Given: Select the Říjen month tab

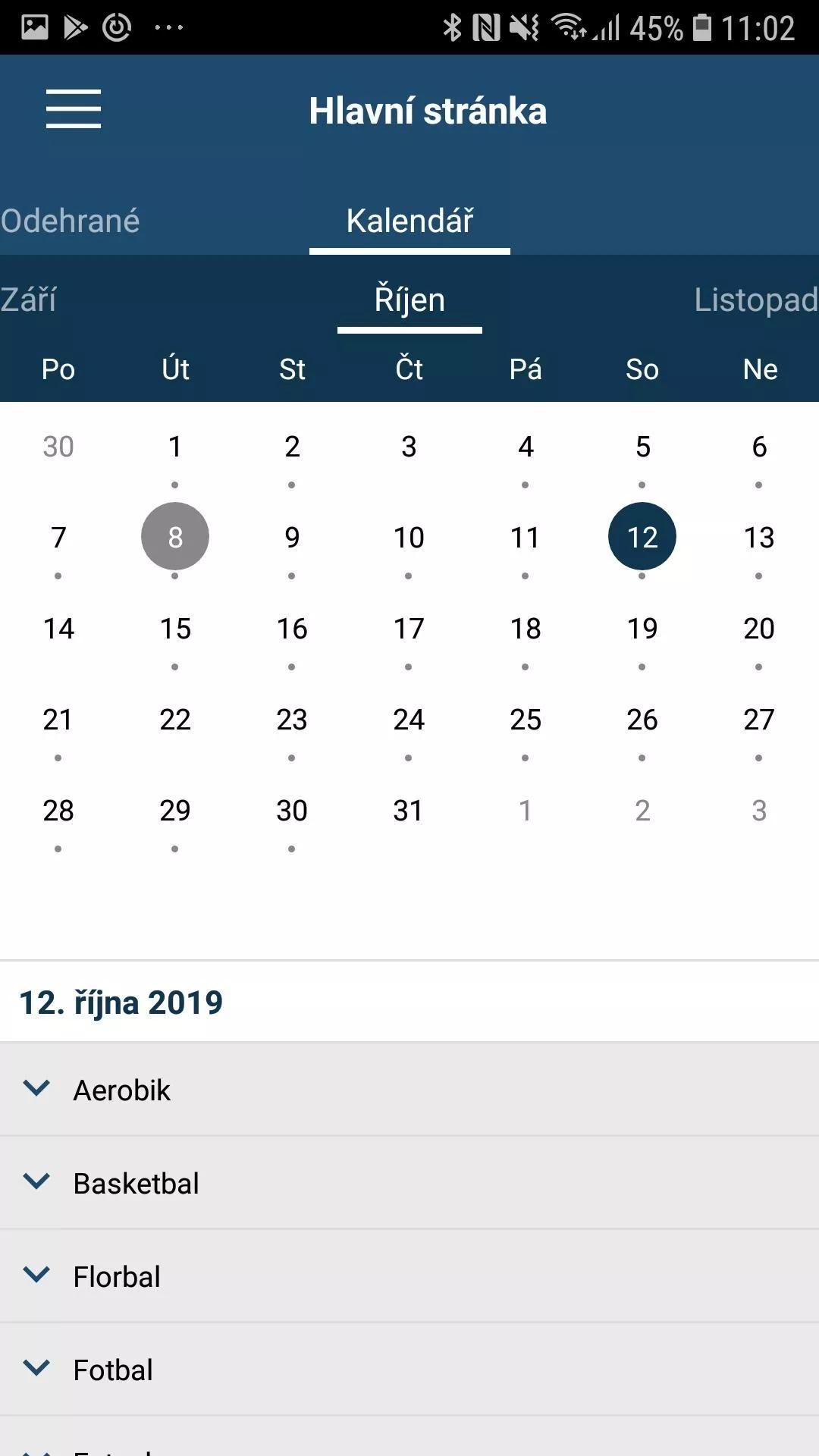Looking at the screenshot, I should click(x=409, y=300).
